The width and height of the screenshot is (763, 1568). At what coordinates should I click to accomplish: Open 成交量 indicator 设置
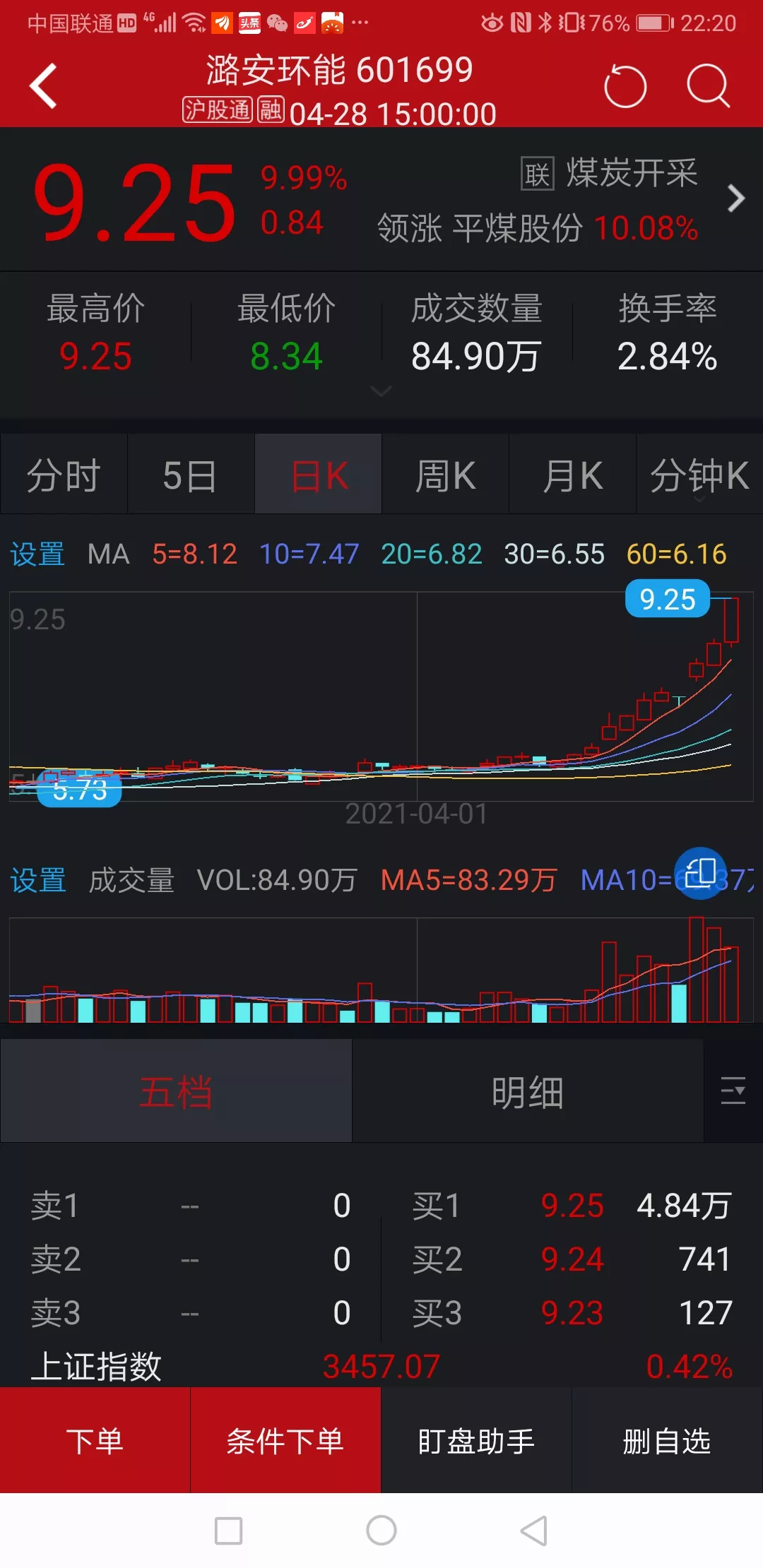37,881
